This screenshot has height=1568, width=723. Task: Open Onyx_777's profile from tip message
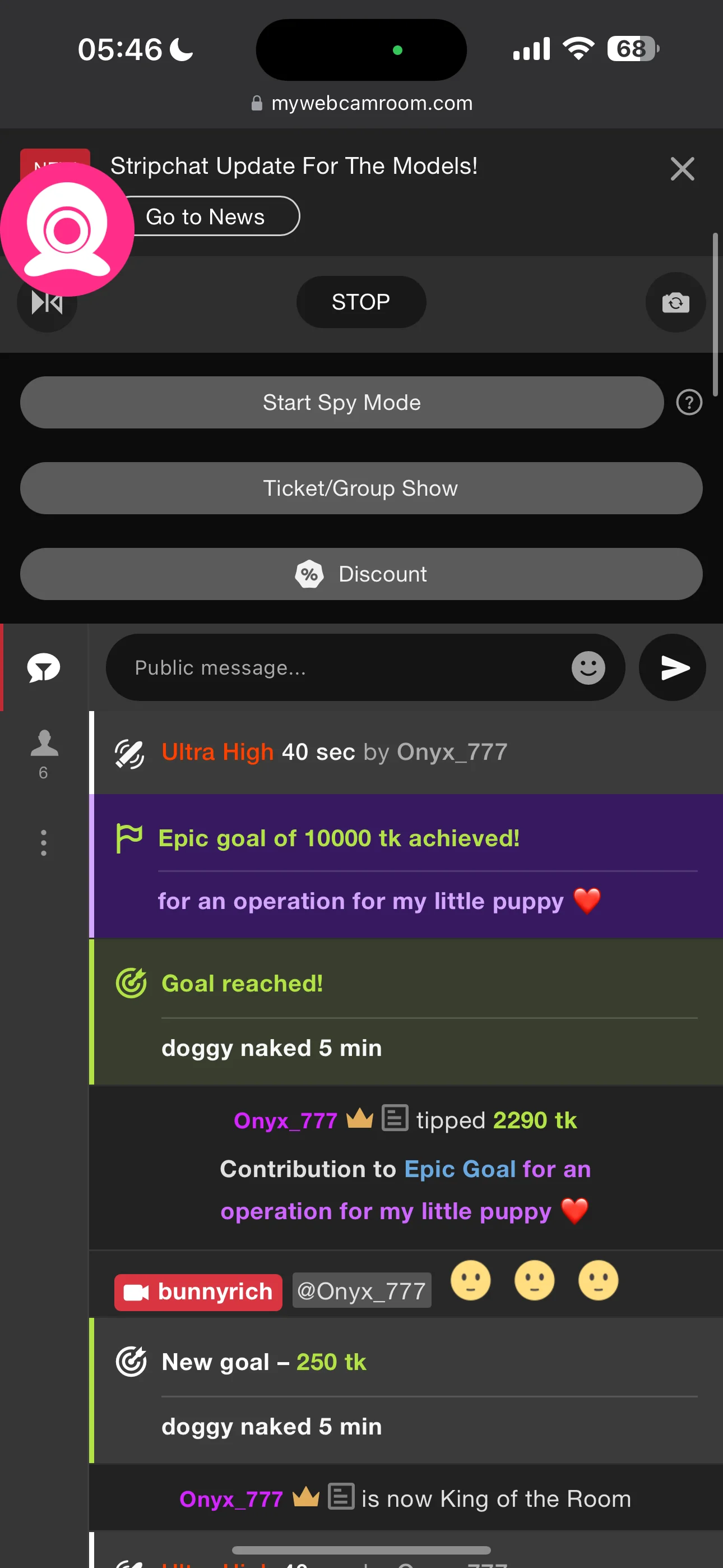pyautogui.click(x=285, y=1120)
